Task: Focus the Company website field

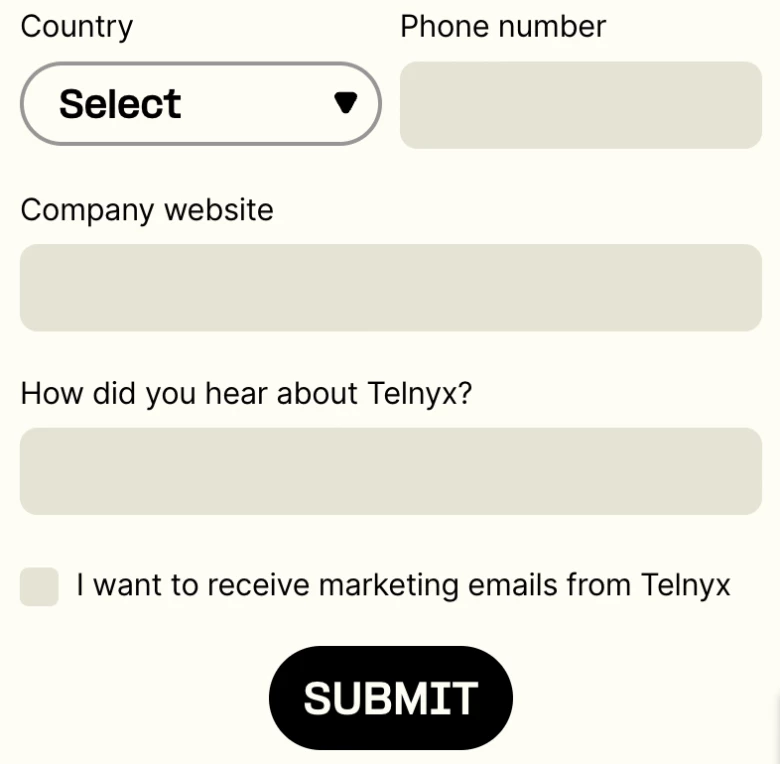Action: tap(390, 288)
